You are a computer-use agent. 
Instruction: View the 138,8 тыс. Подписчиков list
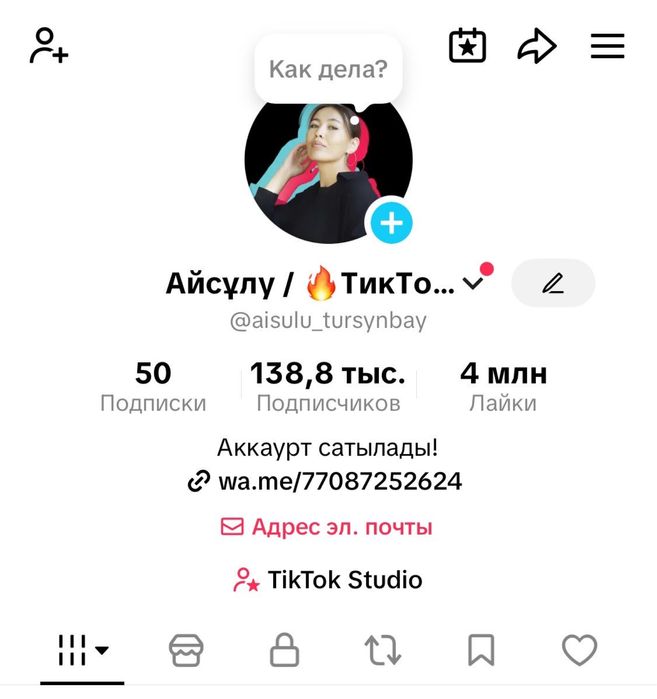pyautogui.click(x=328, y=387)
